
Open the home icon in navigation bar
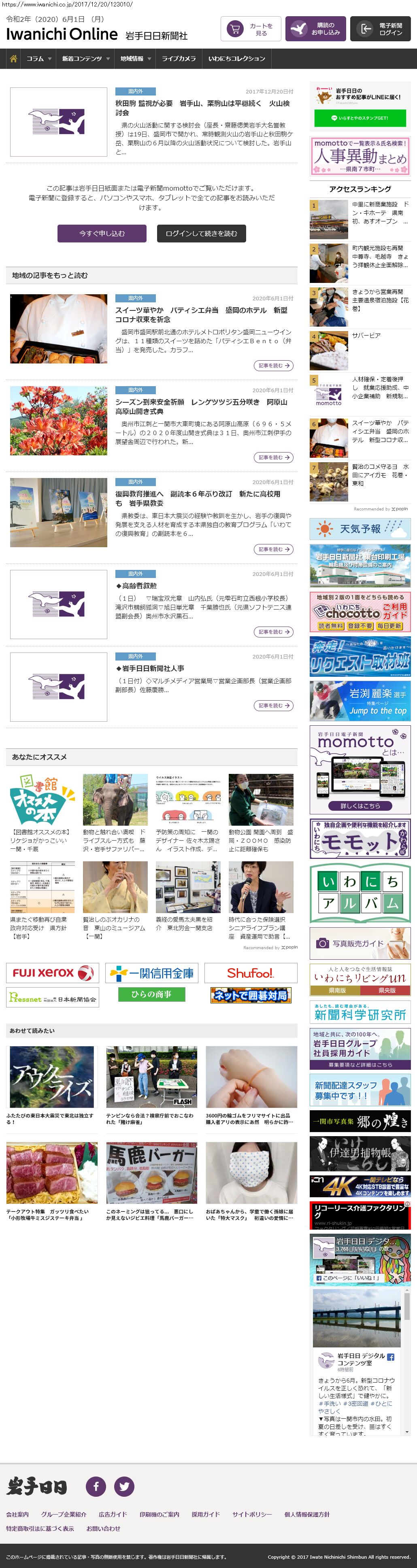[x=13, y=59]
